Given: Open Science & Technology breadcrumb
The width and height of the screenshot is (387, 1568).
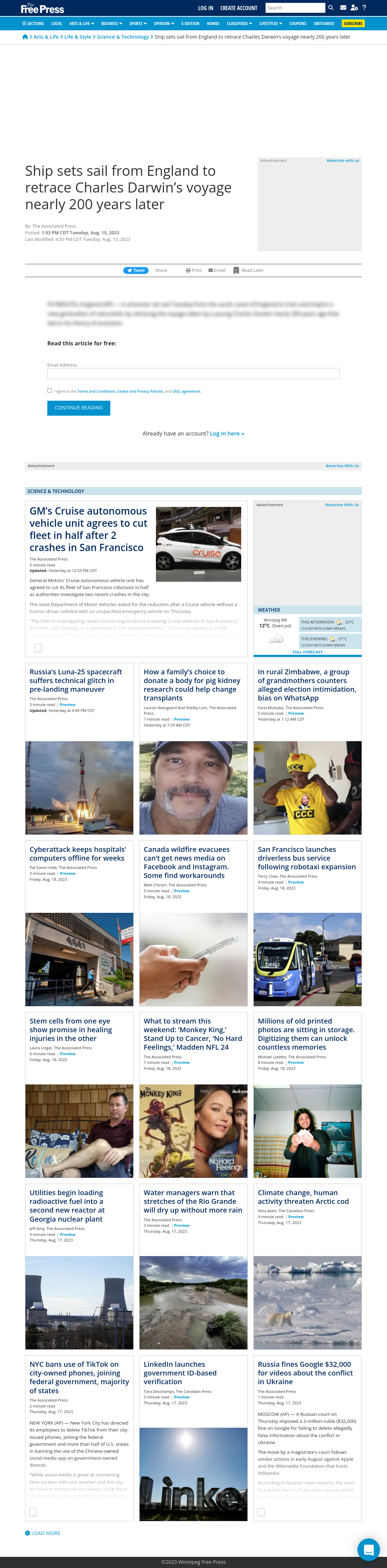Looking at the screenshot, I should point(123,37).
